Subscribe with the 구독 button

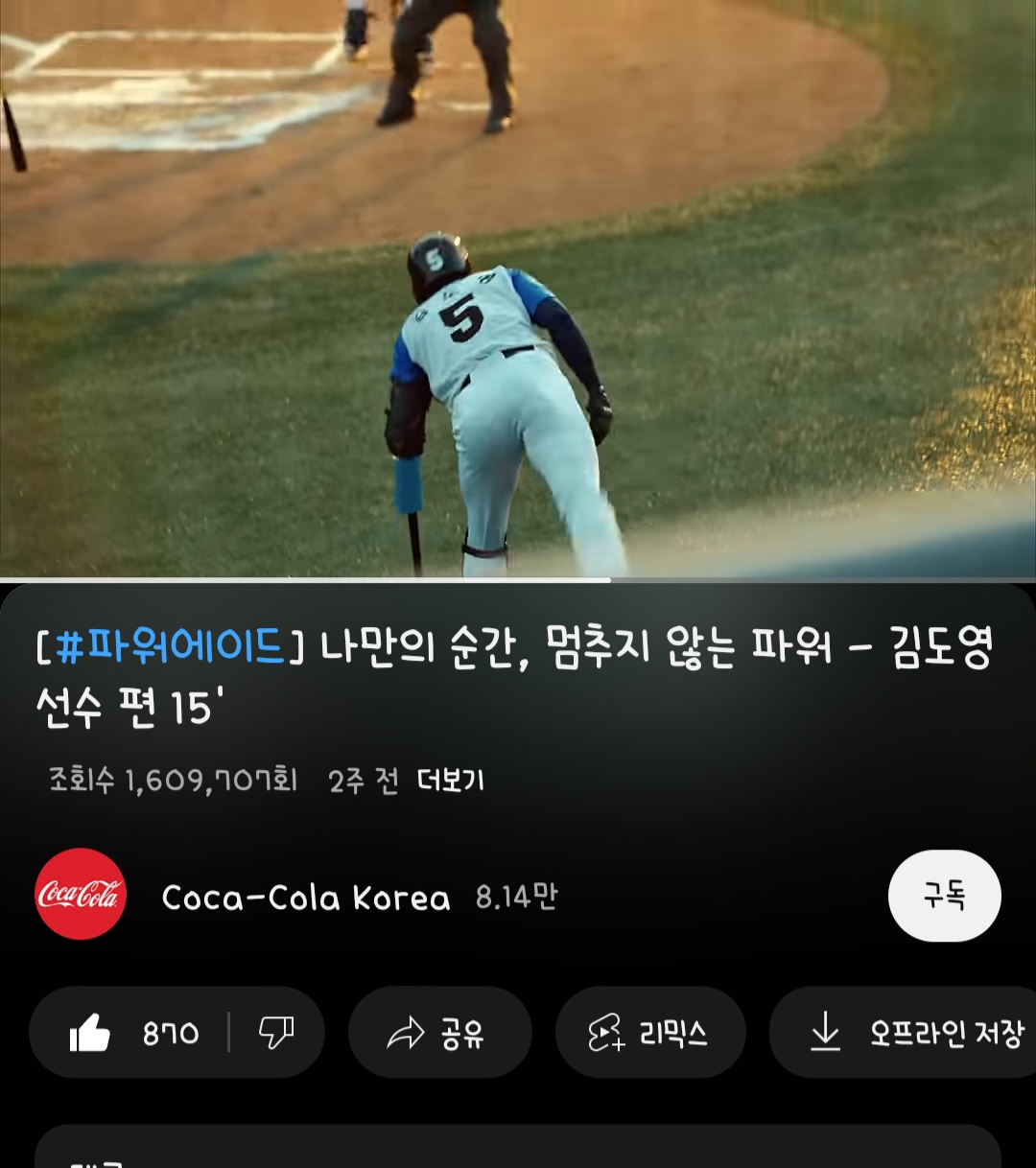(x=944, y=896)
